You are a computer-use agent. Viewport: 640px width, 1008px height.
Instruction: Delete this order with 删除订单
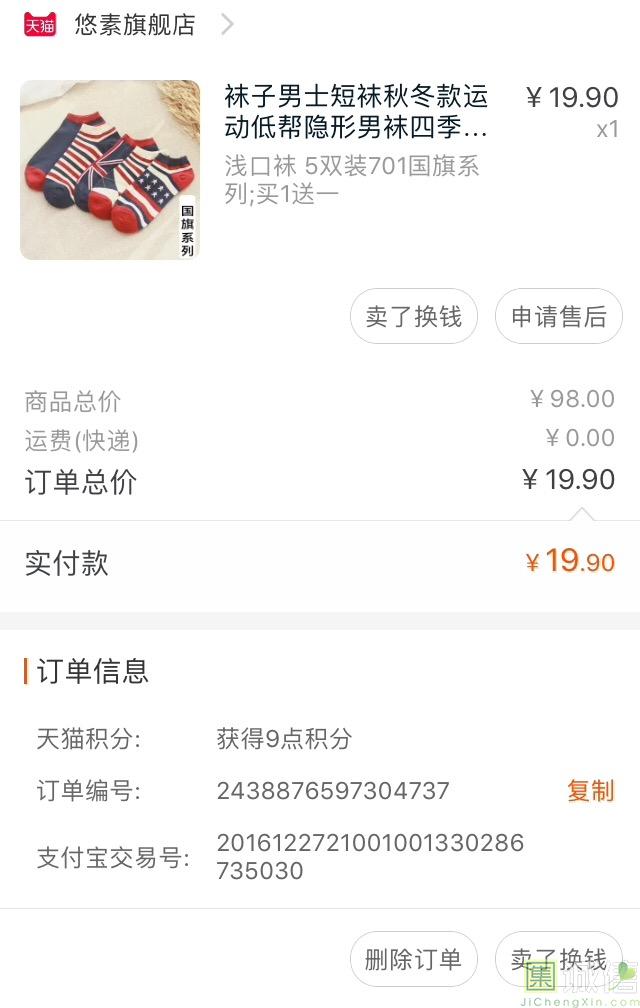413,960
